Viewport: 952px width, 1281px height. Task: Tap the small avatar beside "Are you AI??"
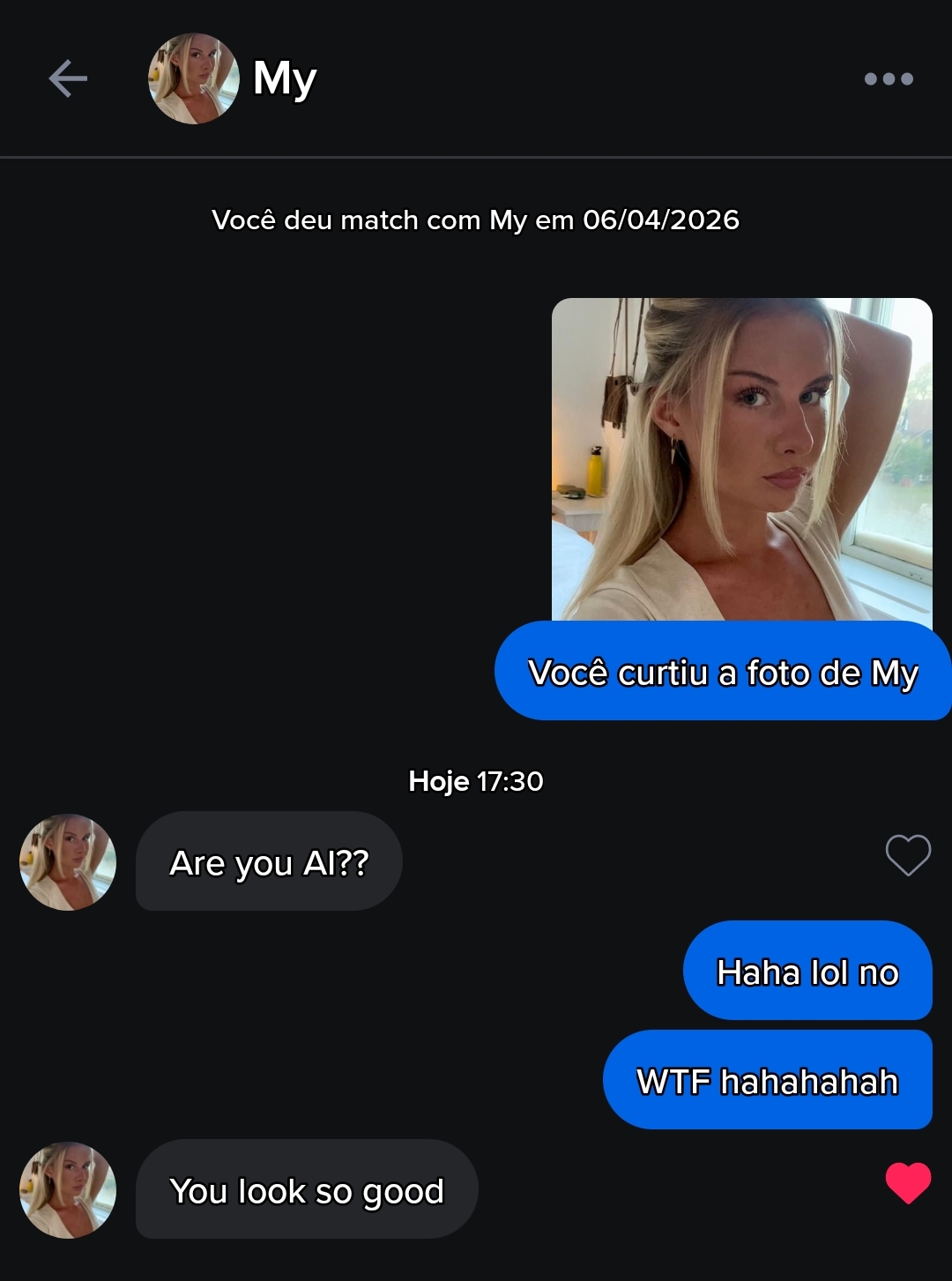click(66, 861)
